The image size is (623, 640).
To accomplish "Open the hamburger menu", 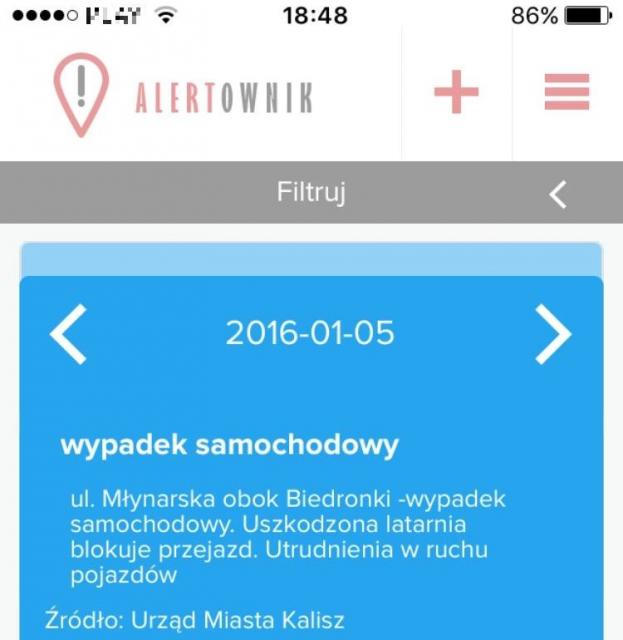I will (567, 93).
